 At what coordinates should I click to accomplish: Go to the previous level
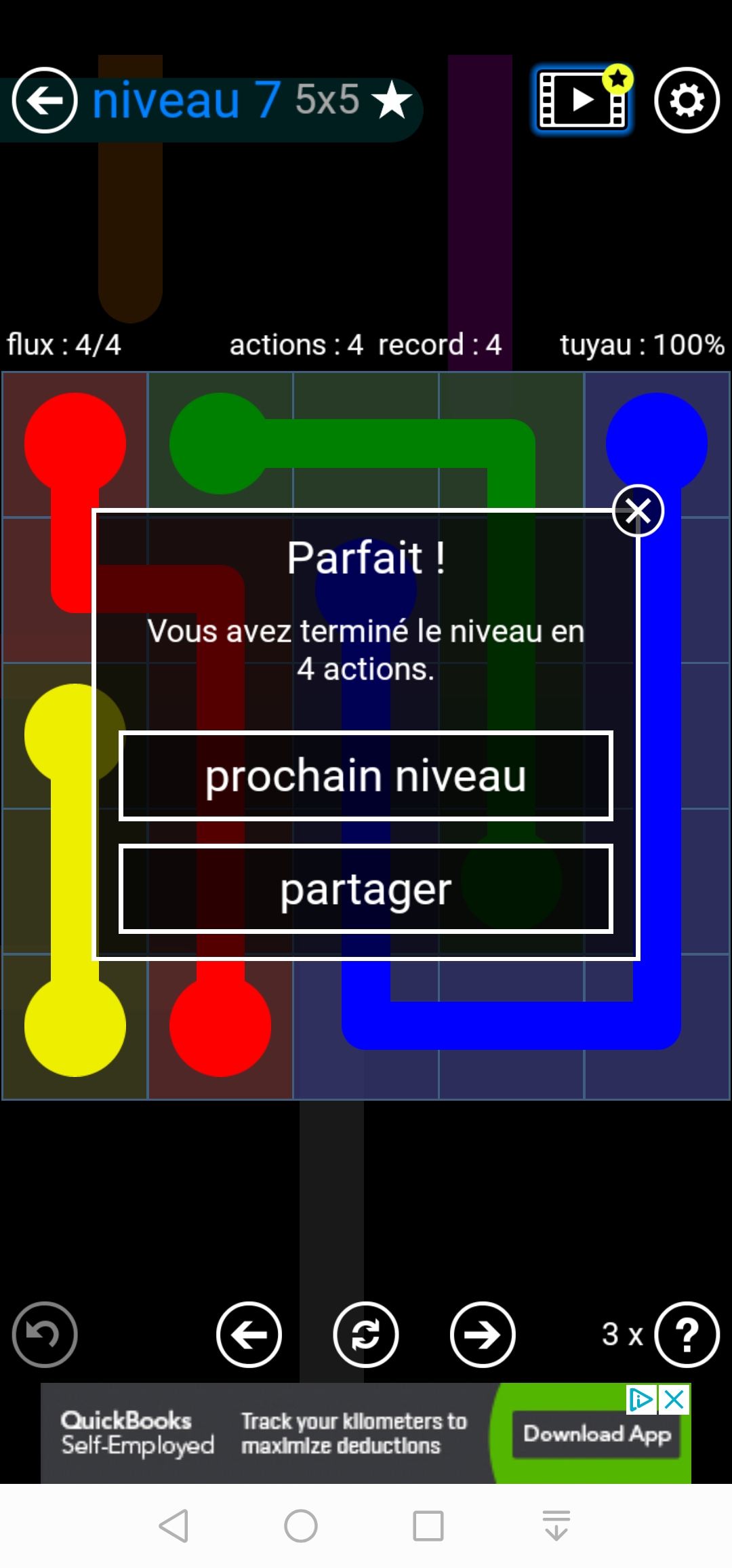(x=249, y=1335)
